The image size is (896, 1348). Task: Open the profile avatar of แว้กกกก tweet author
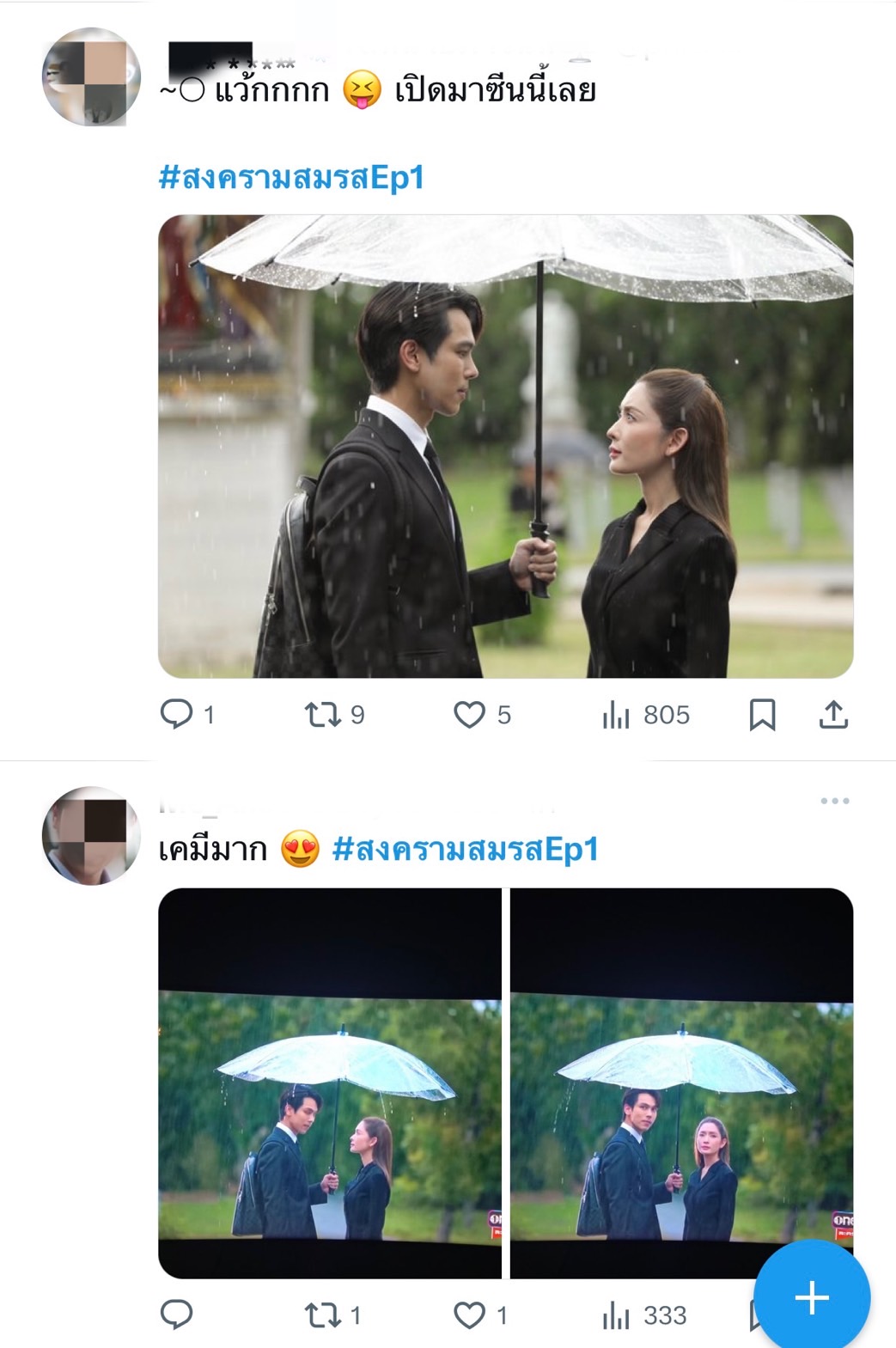(91, 77)
